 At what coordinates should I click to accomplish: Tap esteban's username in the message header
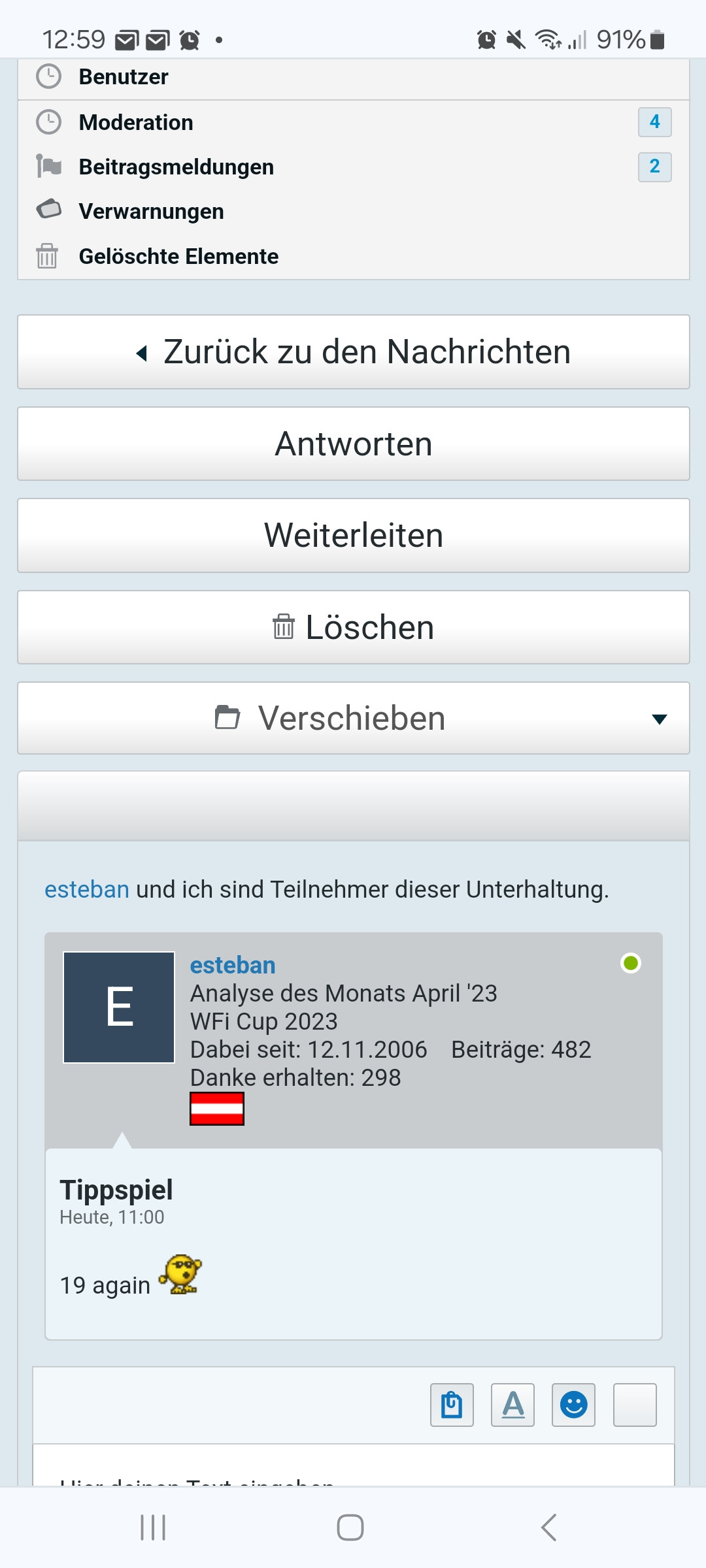[x=233, y=965]
